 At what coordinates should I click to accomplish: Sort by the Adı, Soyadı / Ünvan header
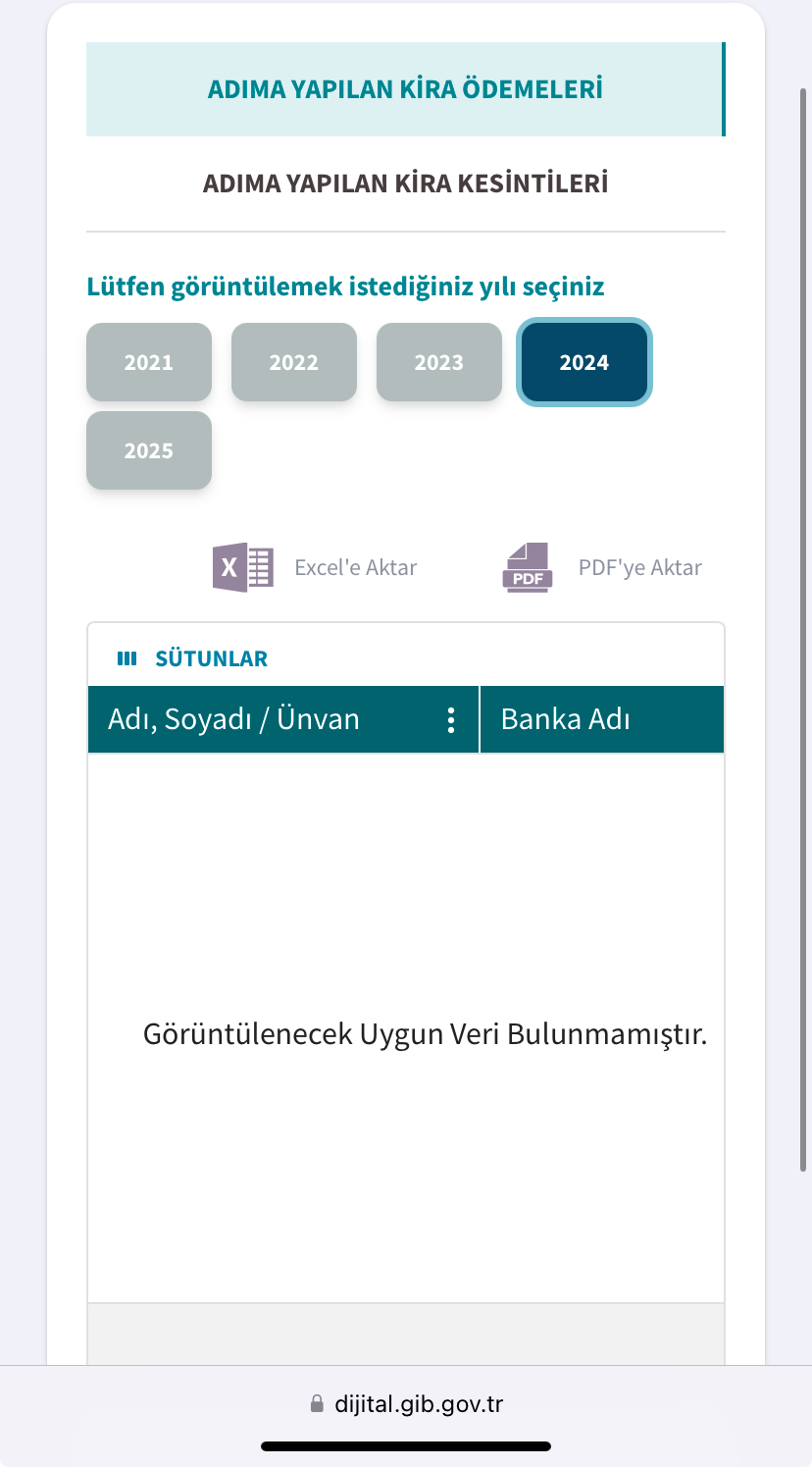(233, 719)
